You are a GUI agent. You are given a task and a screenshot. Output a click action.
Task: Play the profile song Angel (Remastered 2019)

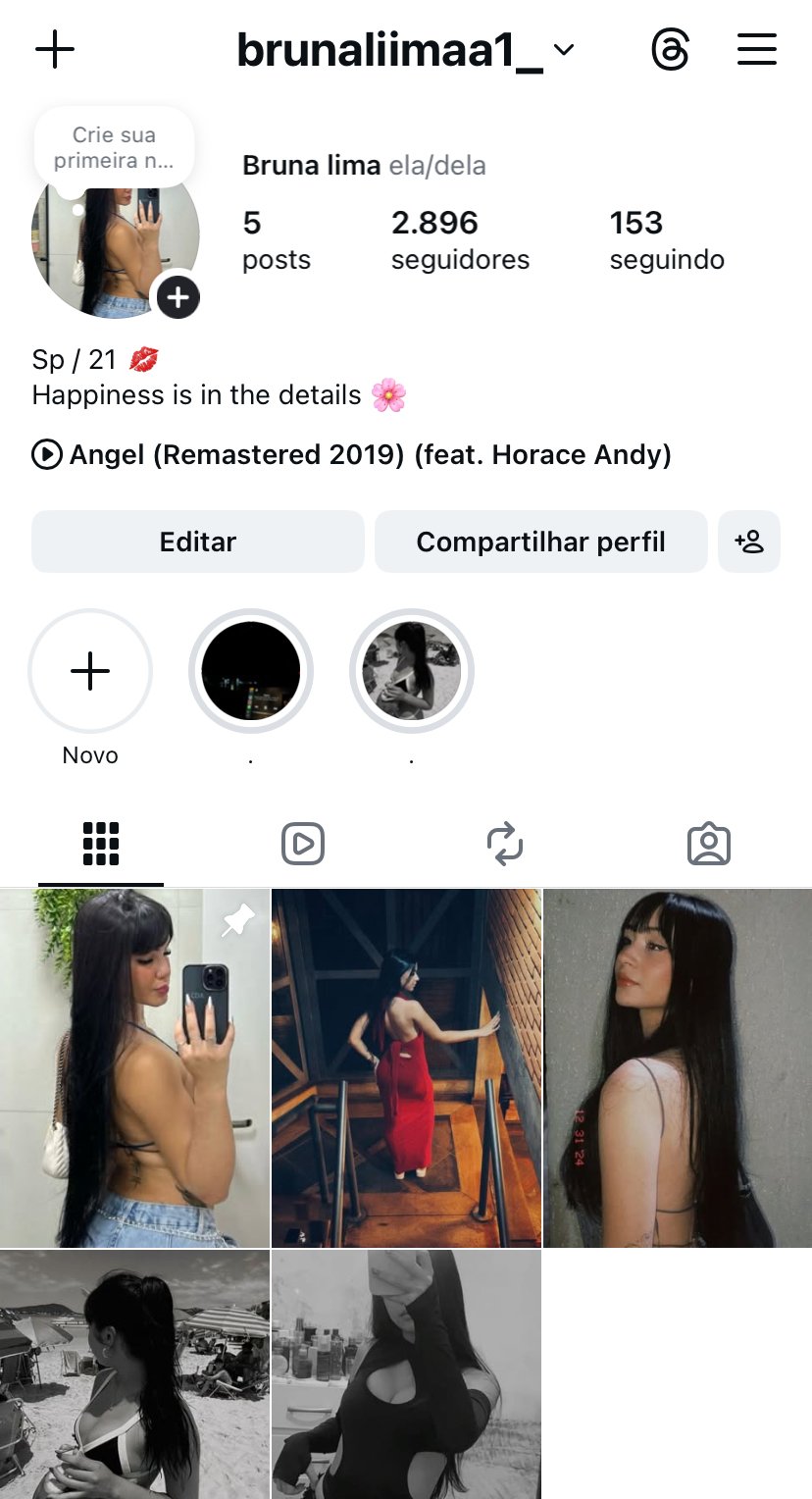(x=352, y=455)
